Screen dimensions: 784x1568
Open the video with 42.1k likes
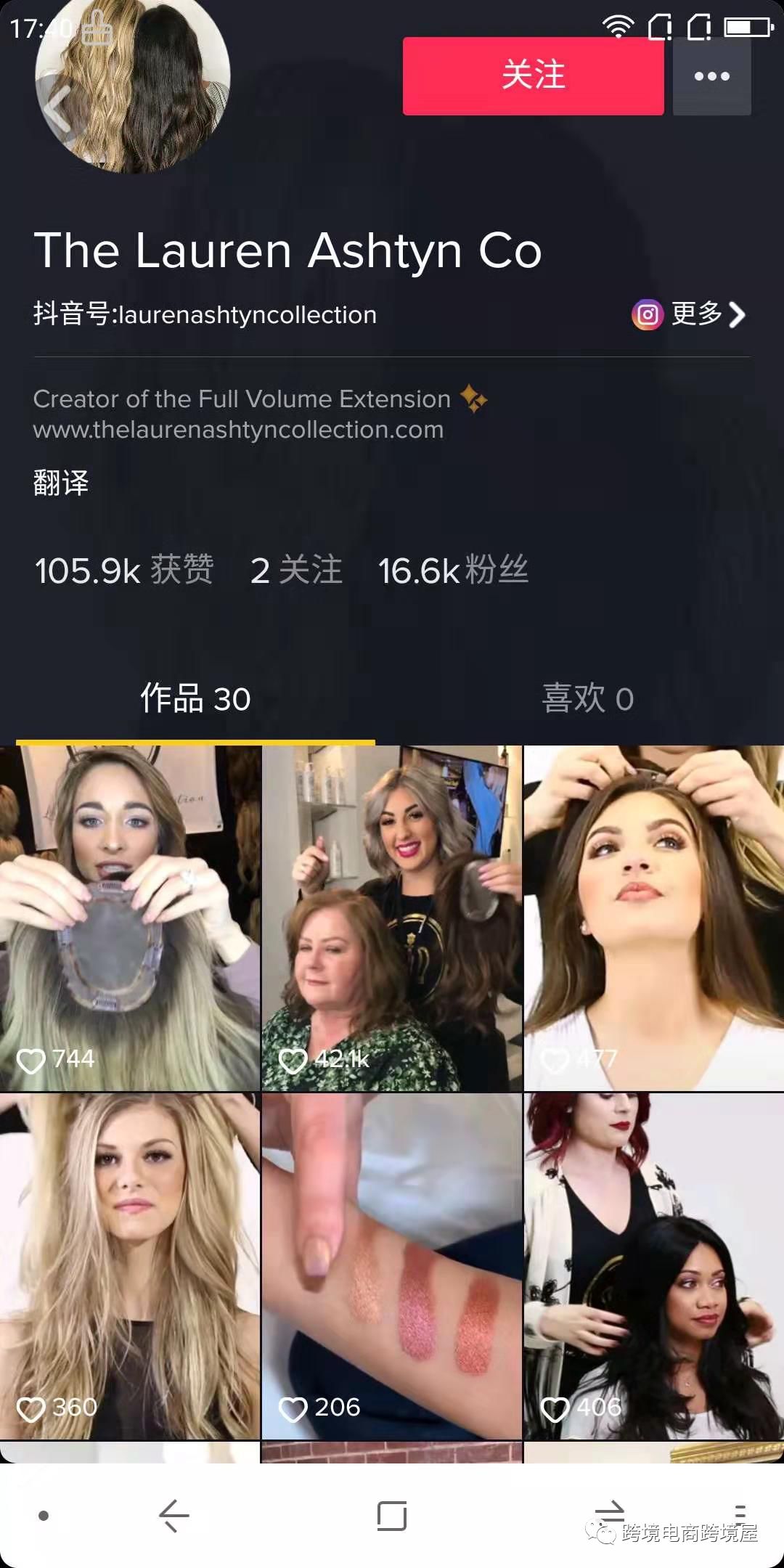point(391,918)
